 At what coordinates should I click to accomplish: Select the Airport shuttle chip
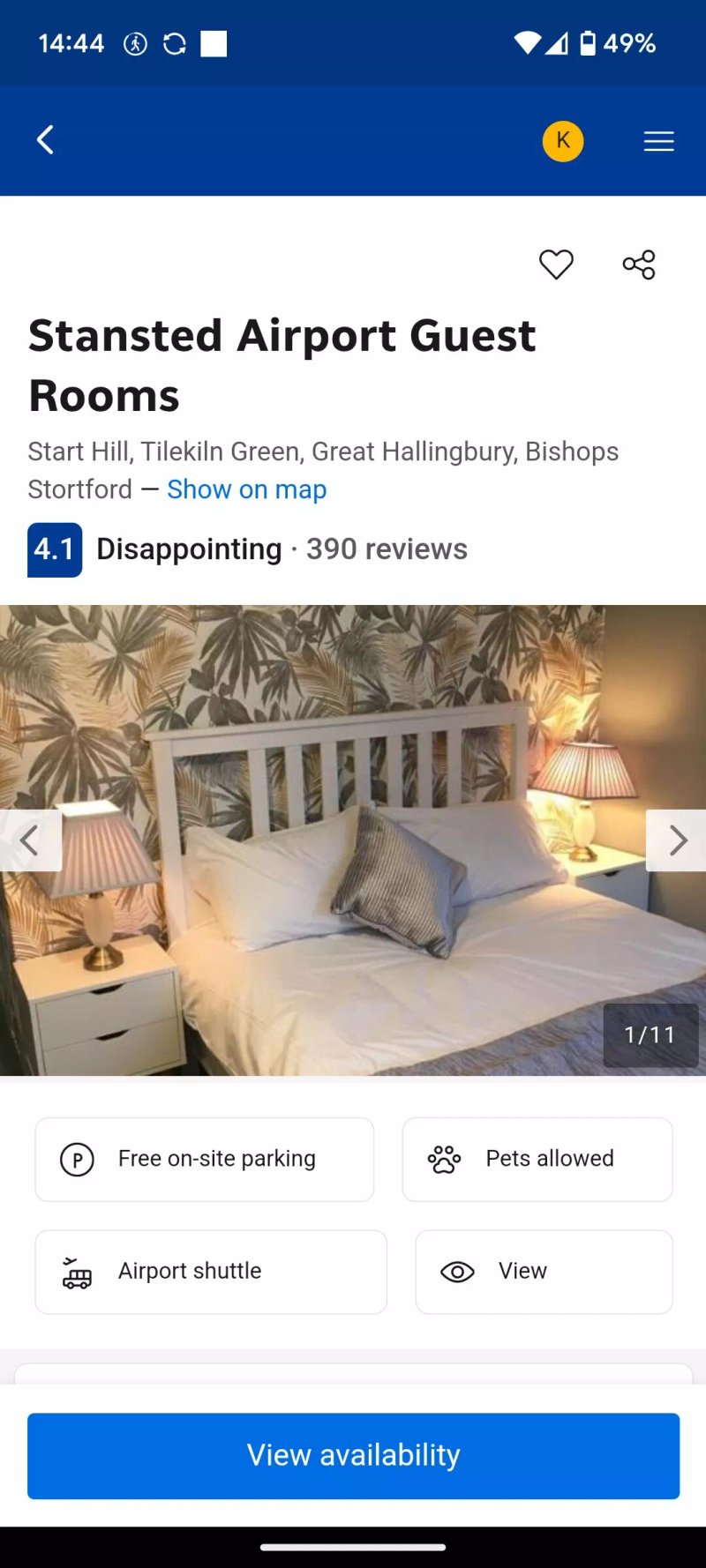[x=211, y=1272]
